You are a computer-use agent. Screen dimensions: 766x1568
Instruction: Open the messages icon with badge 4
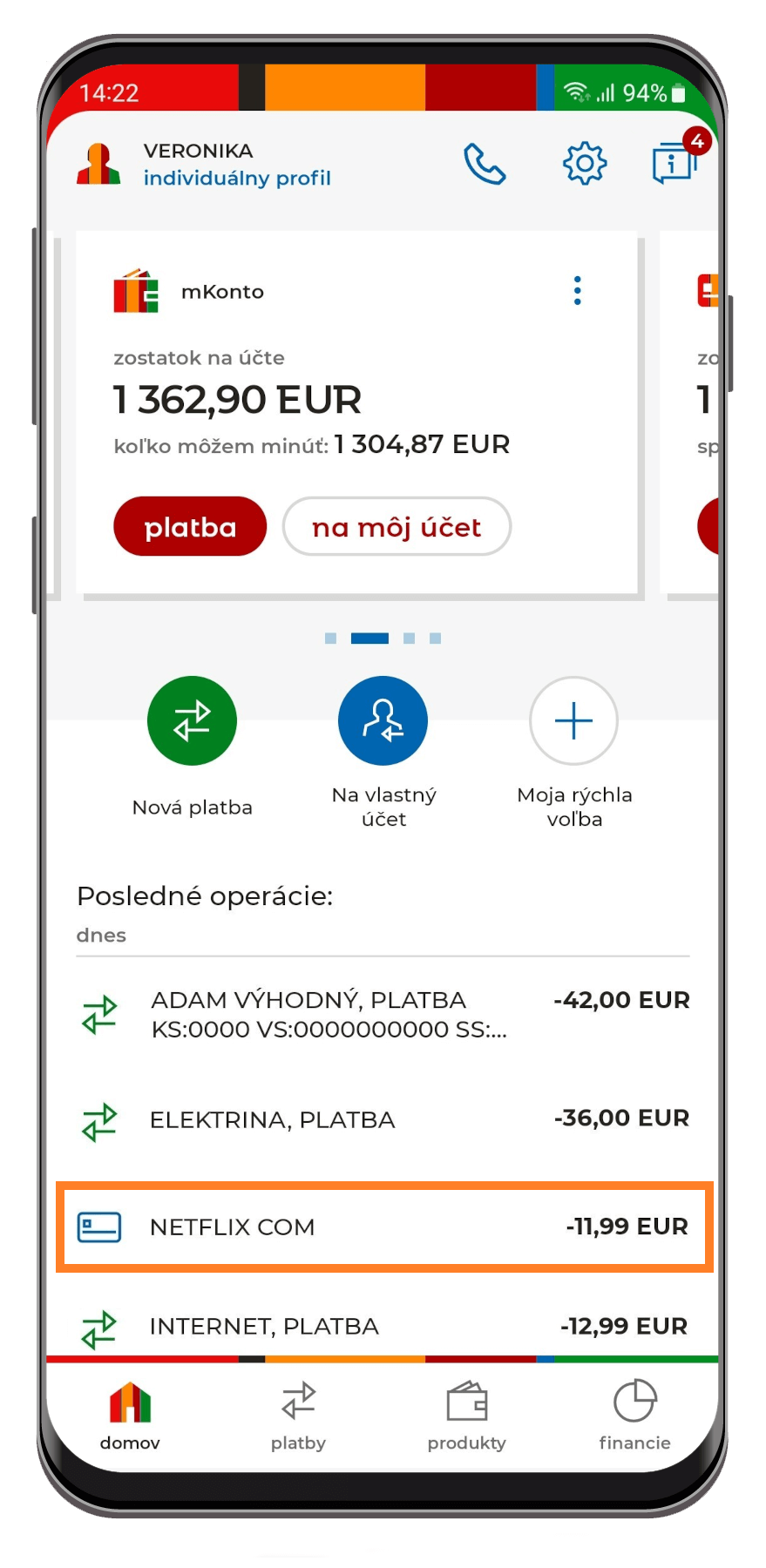click(x=678, y=159)
